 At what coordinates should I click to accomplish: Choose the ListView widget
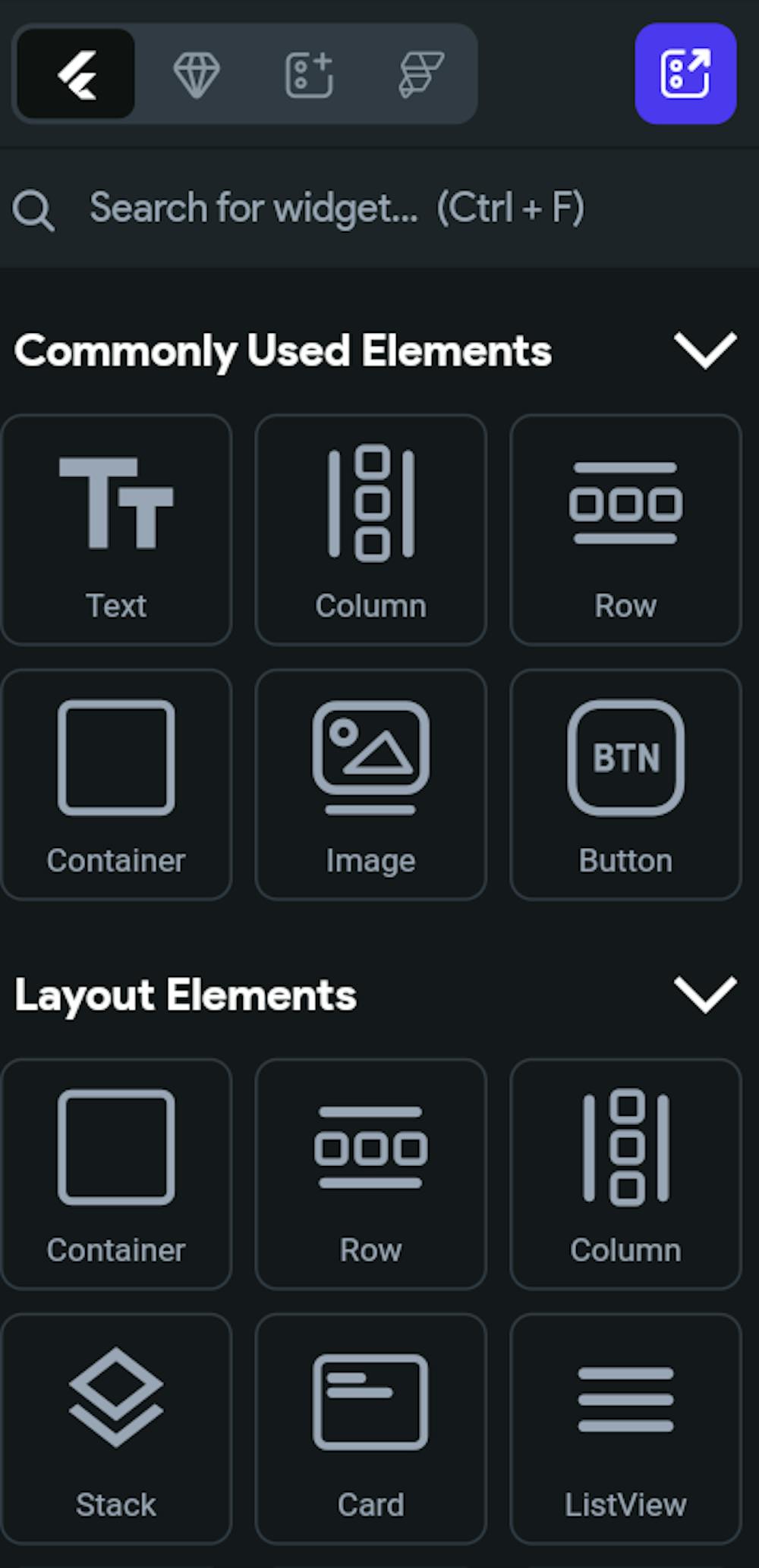coord(625,1428)
